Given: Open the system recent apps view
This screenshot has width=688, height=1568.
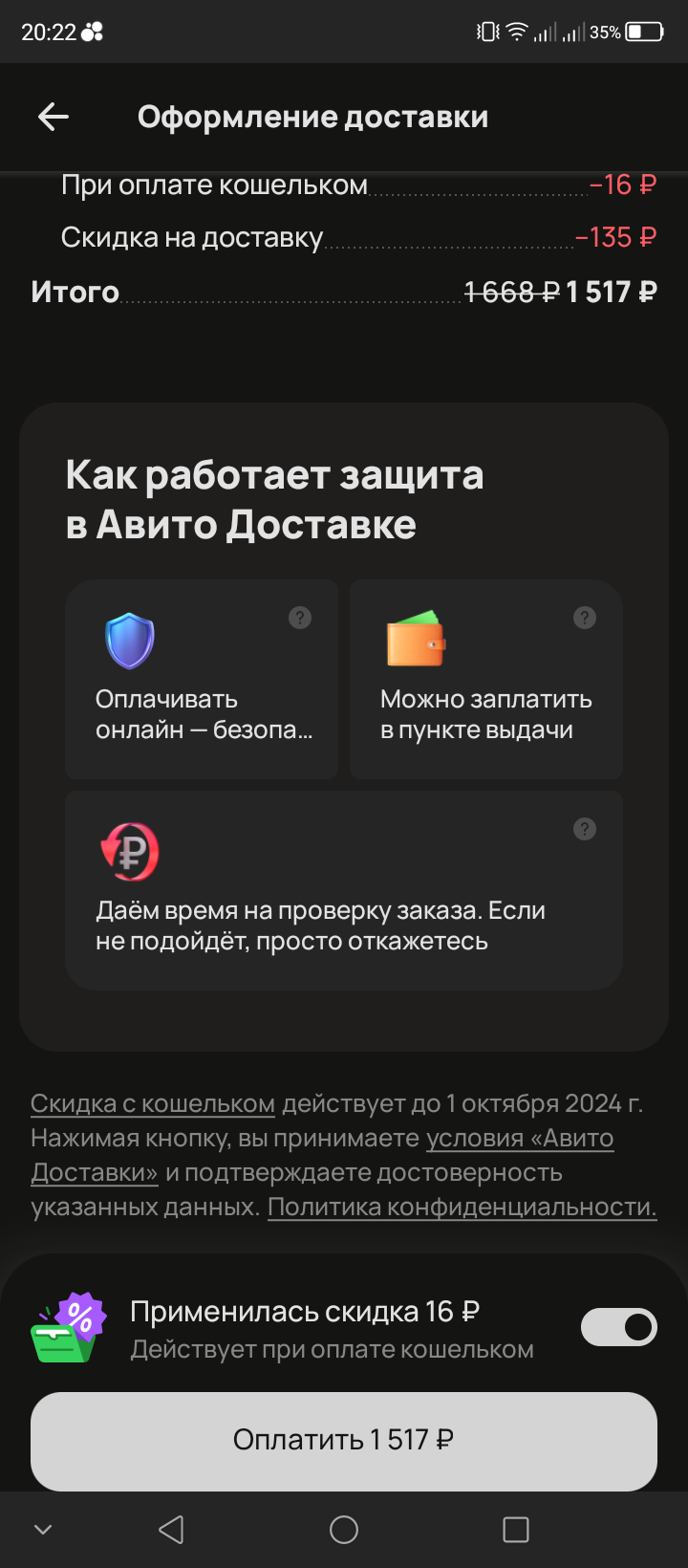Looking at the screenshot, I should click(x=516, y=1530).
